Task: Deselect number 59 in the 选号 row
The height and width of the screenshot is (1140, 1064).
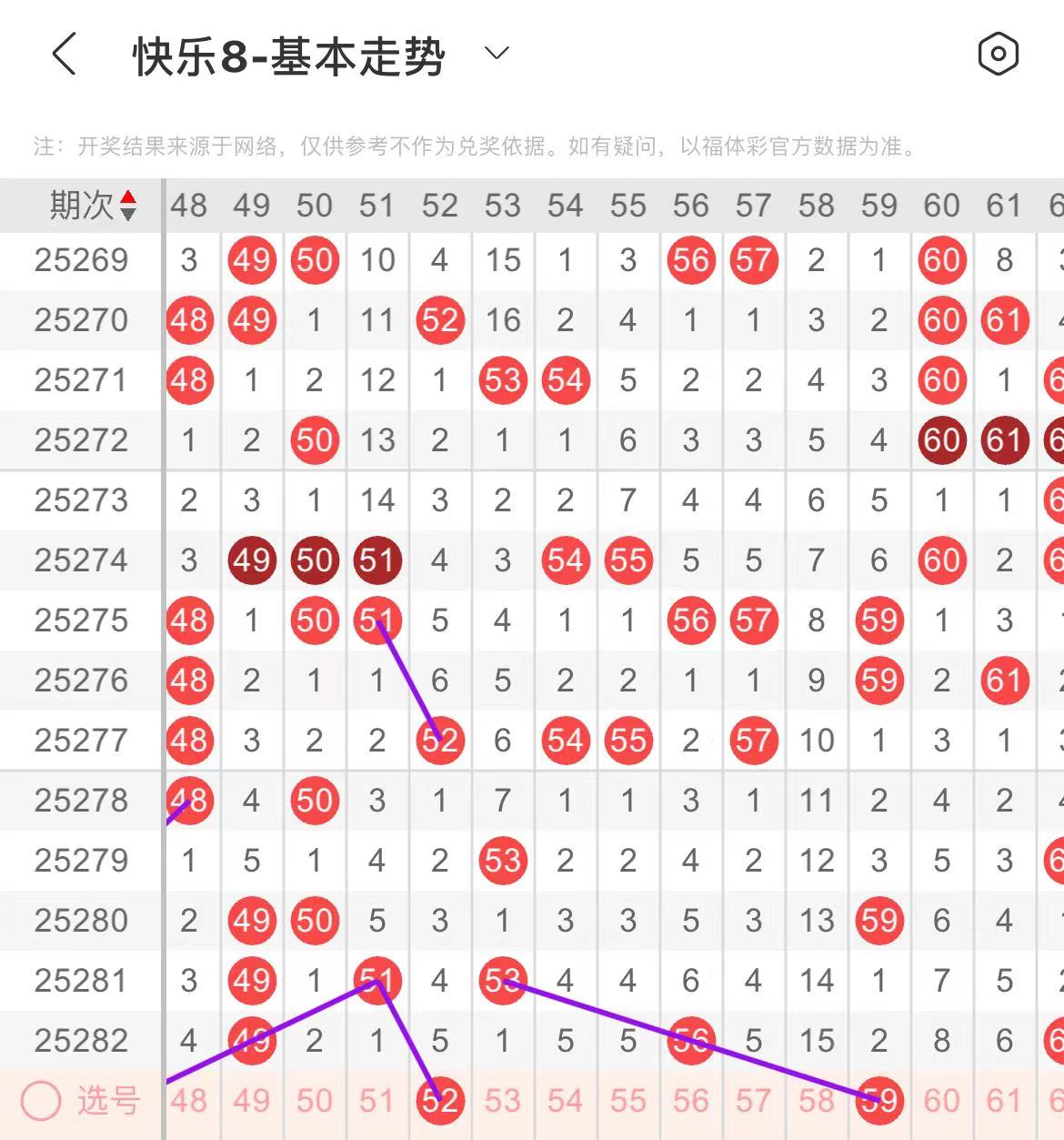Action: click(x=879, y=1101)
